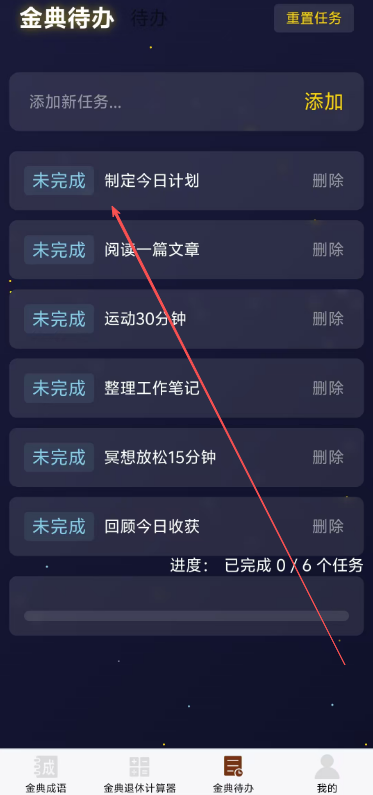Viewport: 373px width, 795px height.
Task: Tap the 重置任务 button
Action: [x=314, y=18]
